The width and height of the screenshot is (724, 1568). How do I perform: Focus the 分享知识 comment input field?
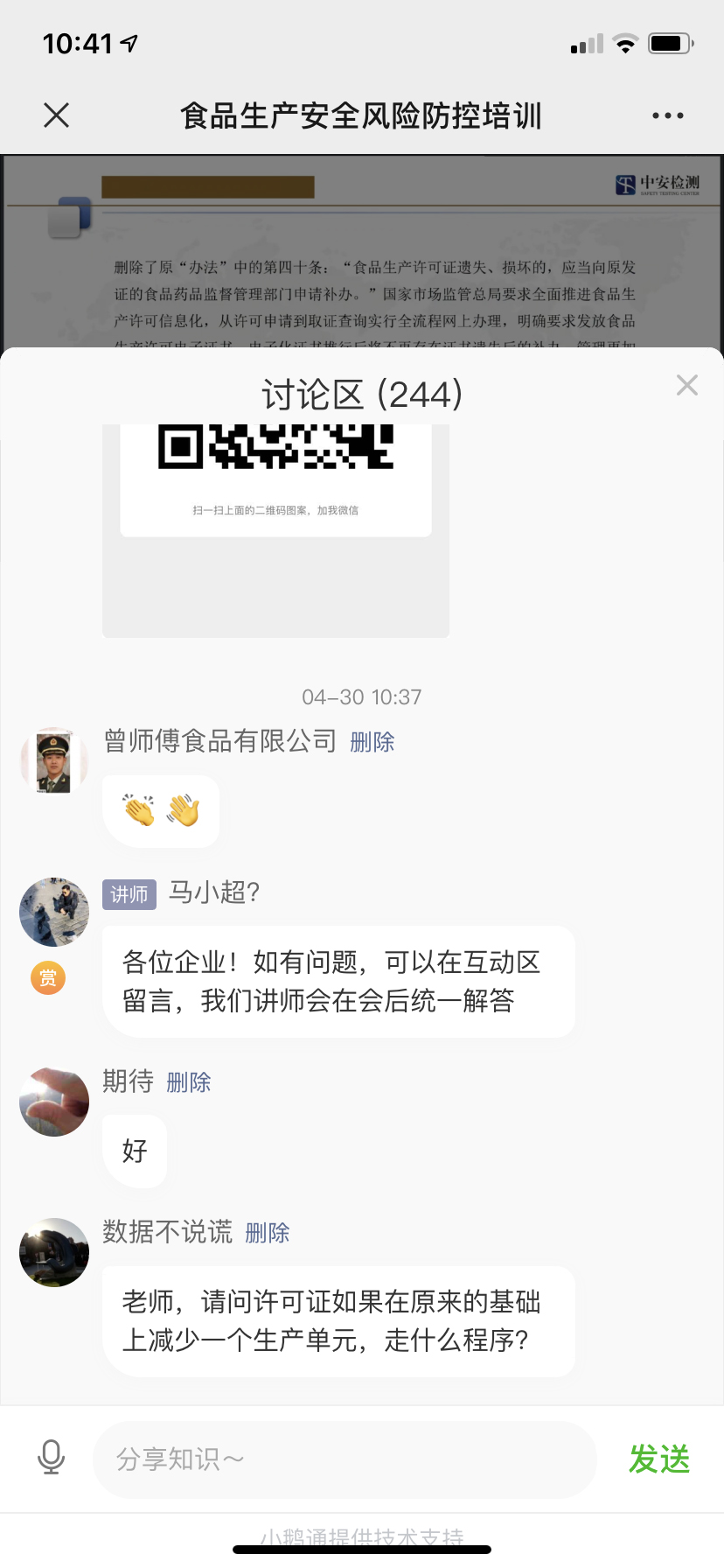[345, 1459]
